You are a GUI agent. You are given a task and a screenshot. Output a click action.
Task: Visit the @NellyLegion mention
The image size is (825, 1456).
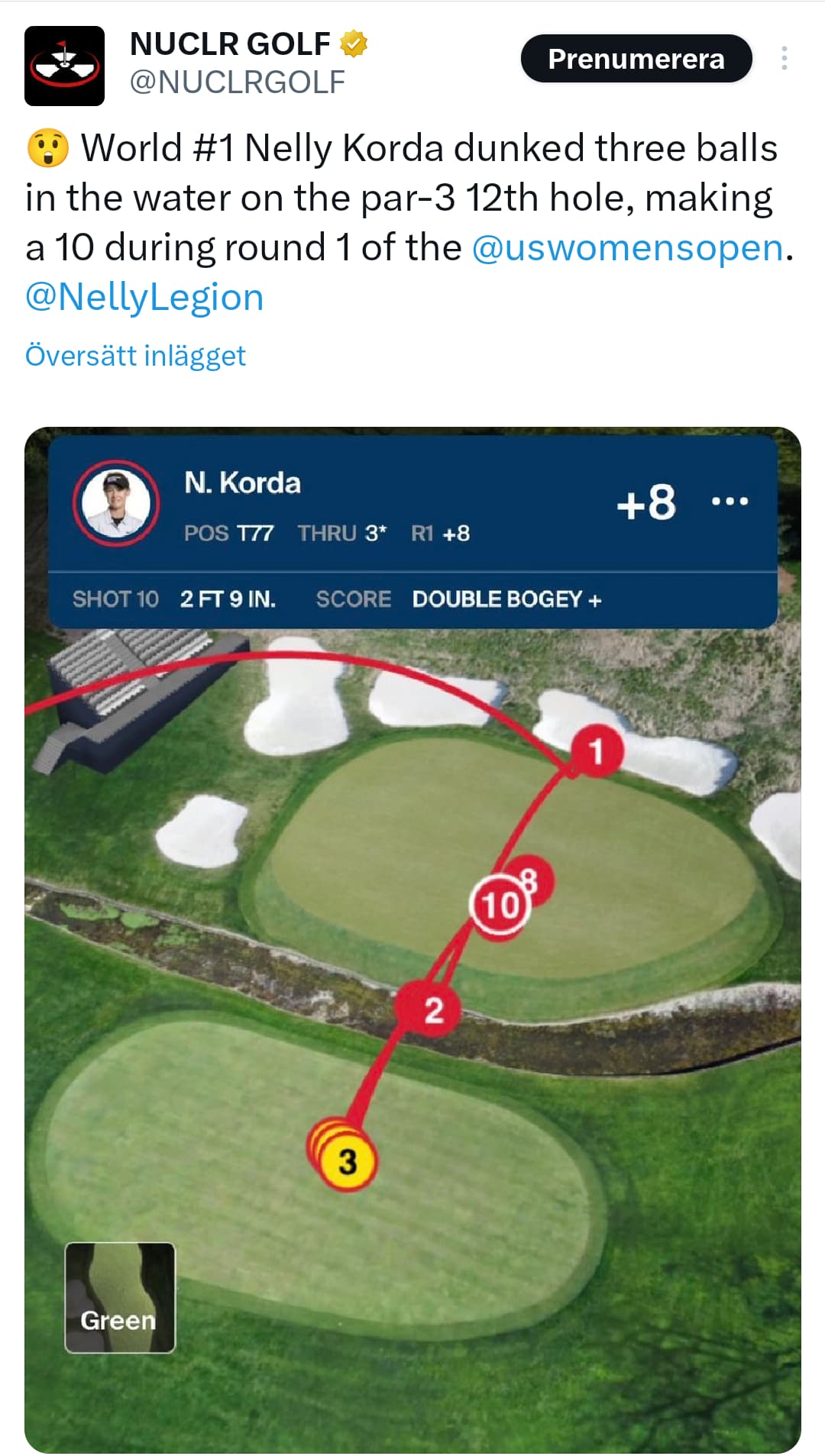pos(144,297)
